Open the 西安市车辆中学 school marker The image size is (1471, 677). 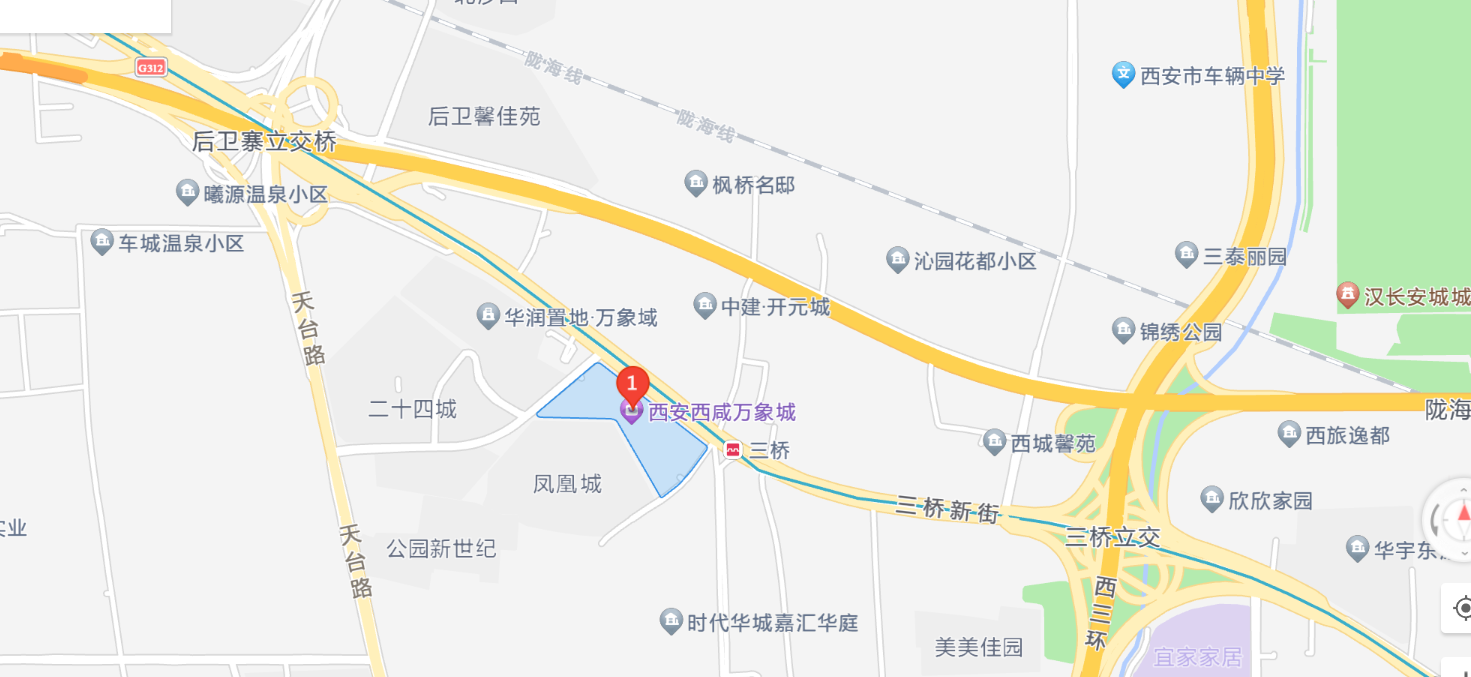click(x=1124, y=75)
